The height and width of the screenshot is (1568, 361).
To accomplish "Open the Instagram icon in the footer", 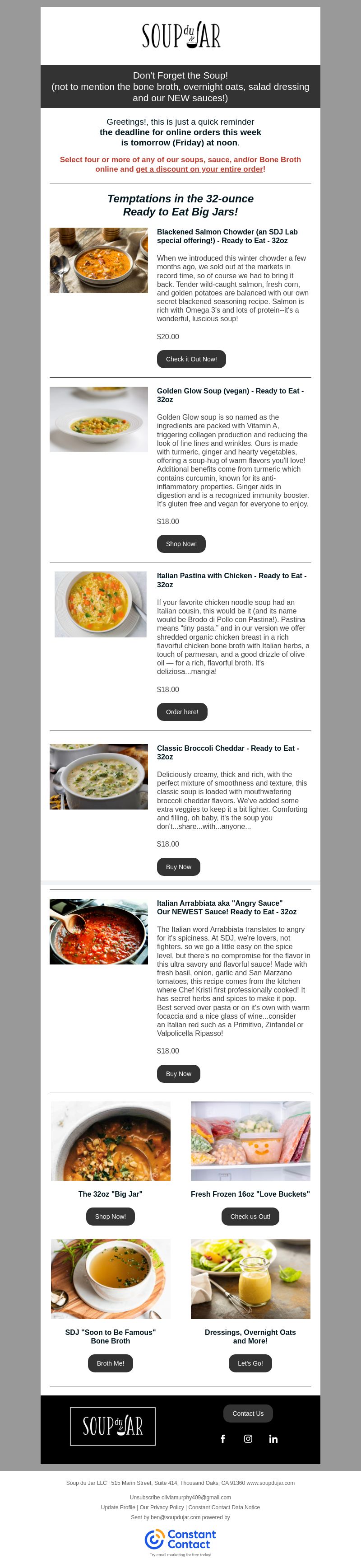I will click(x=248, y=1439).
